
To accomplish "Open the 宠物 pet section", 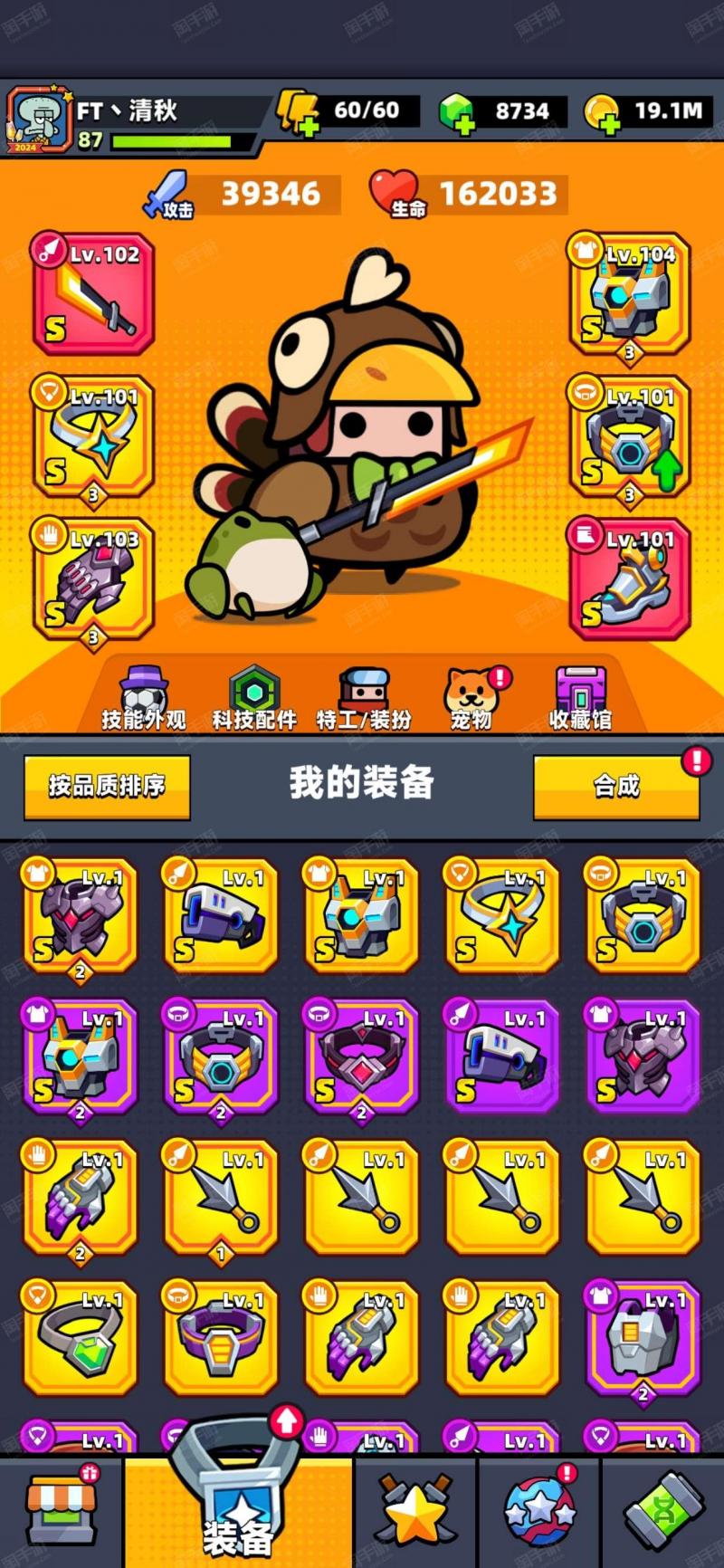I will coord(472,699).
